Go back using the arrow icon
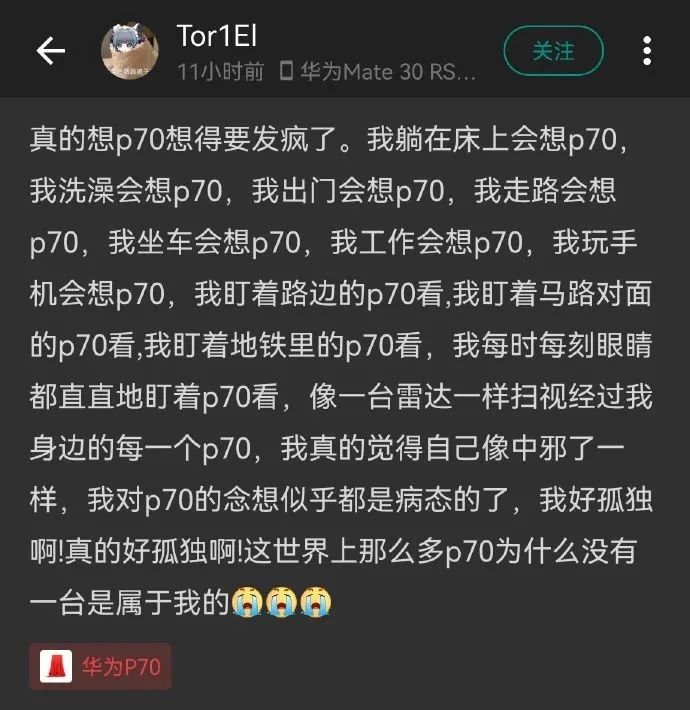This screenshot has width=690, height=710. pos(50,50)
